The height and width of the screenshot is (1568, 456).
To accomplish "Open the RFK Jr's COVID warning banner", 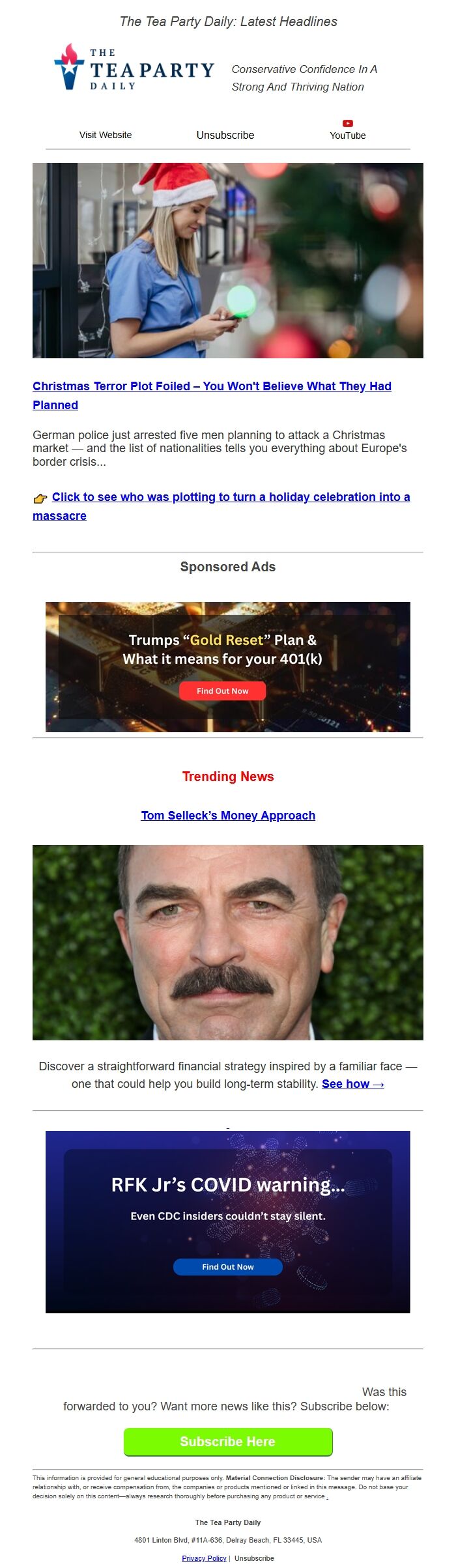I will click(228, 1221).
